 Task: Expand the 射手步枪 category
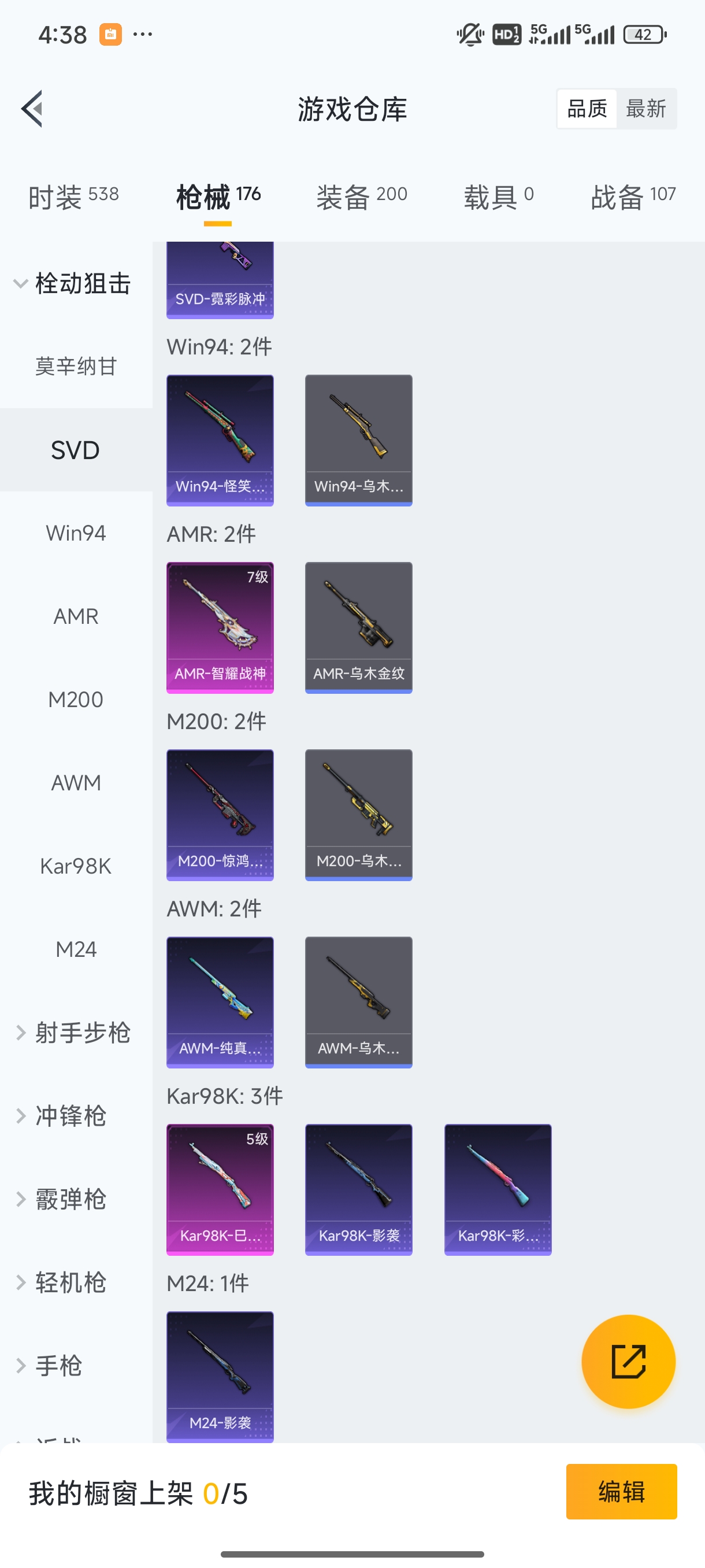[x=73, y=1033]
